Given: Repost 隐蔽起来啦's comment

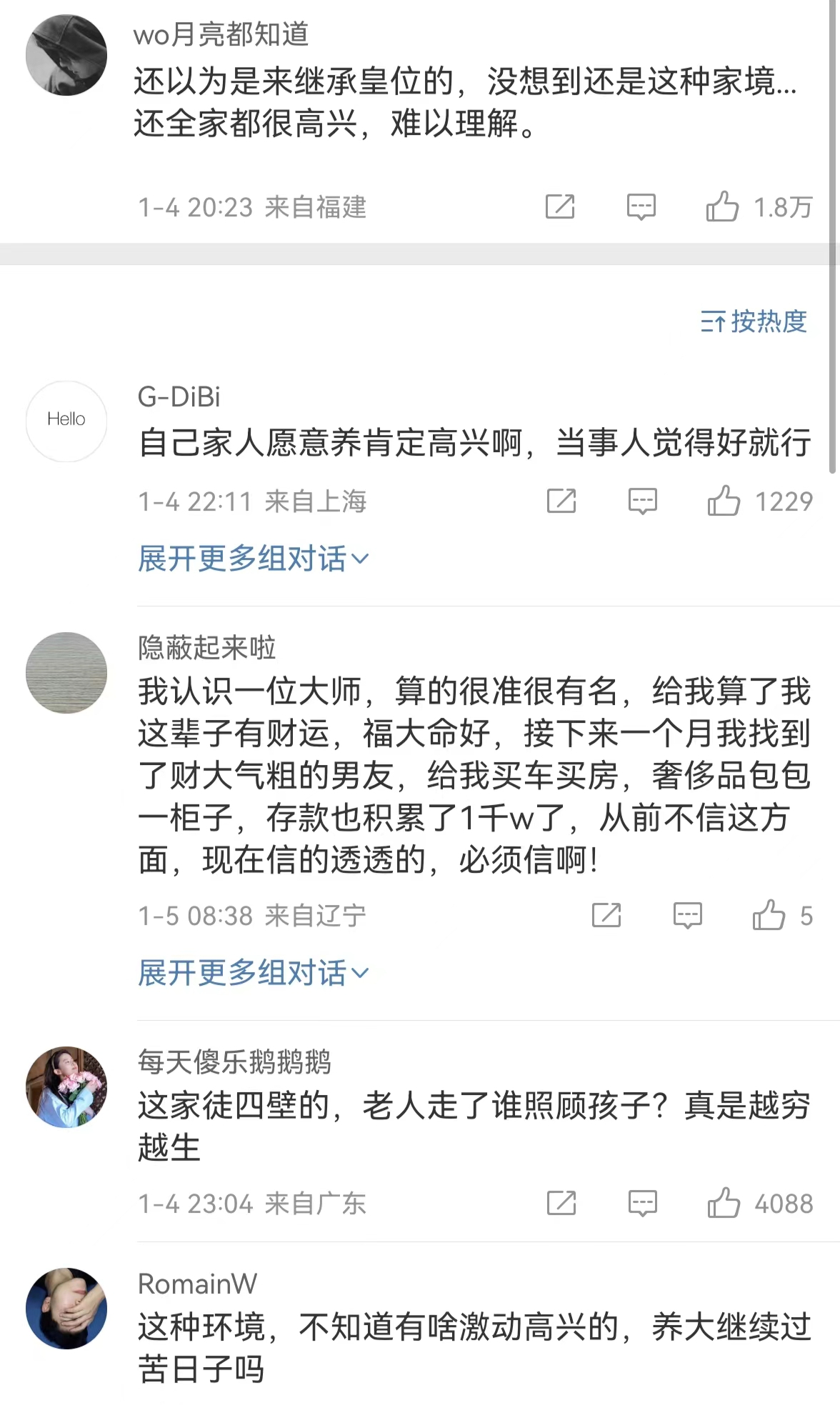Looking at the screenshot, I should [606, 915].
